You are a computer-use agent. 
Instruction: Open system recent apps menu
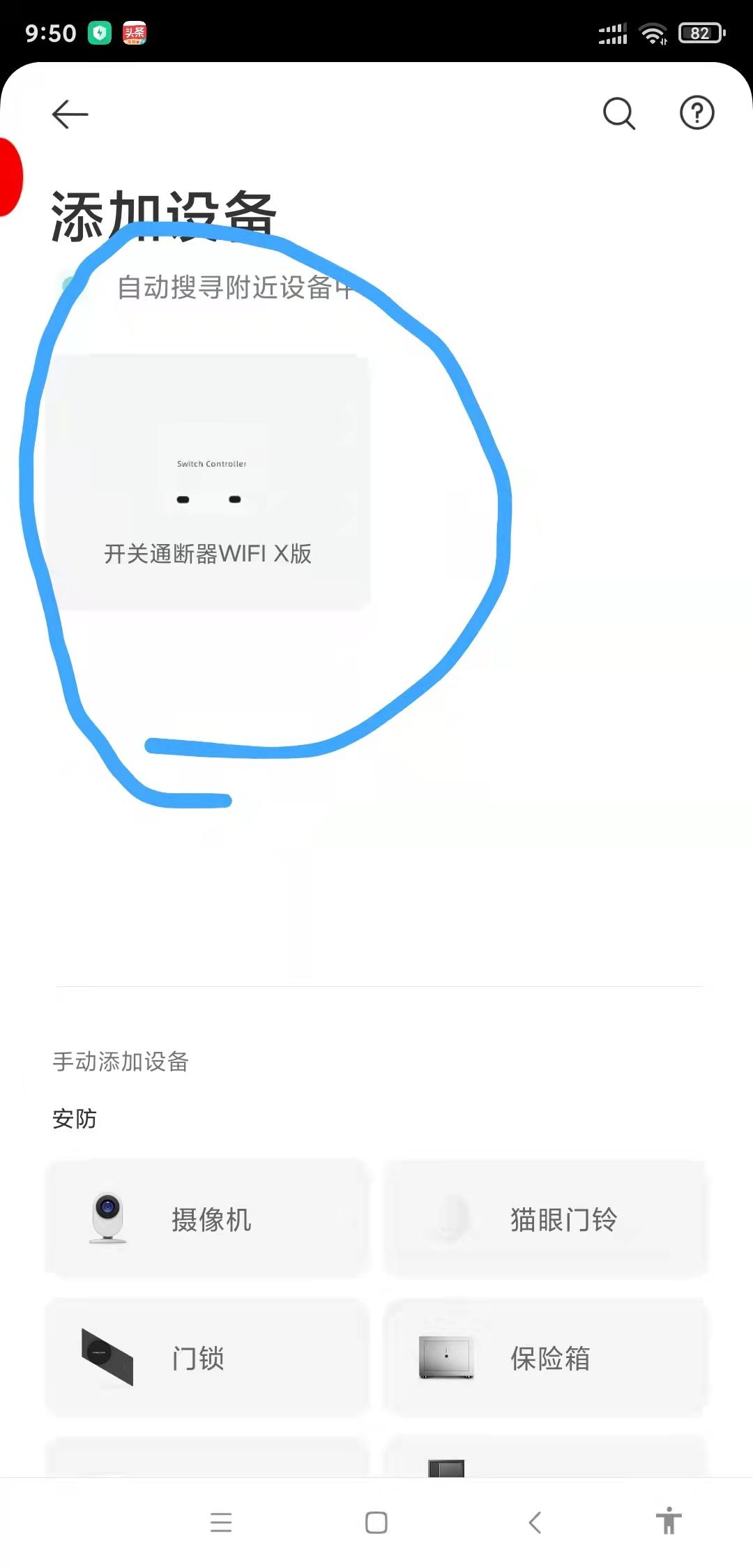tap(221, 1522)
